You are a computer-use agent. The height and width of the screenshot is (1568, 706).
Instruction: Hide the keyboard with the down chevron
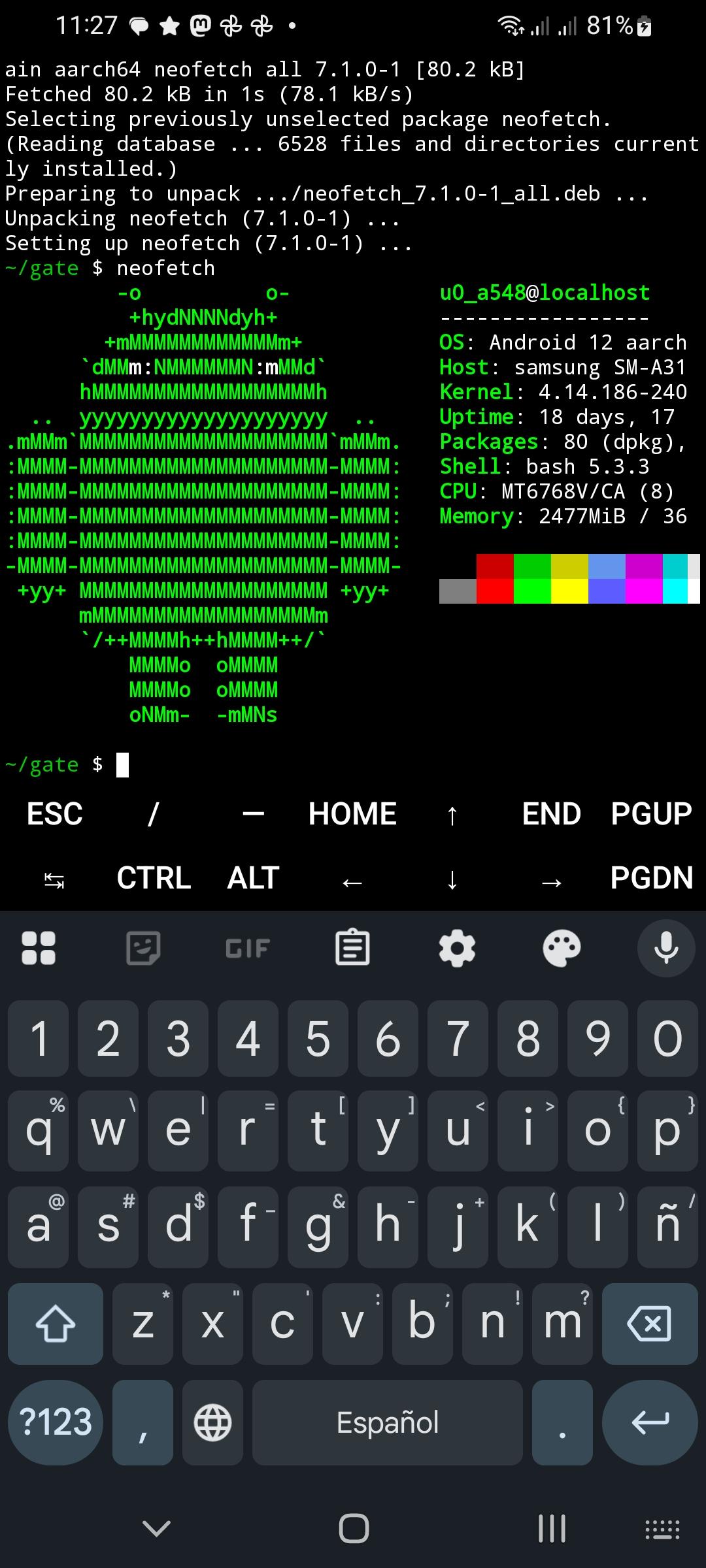(x=156, y=1528)
